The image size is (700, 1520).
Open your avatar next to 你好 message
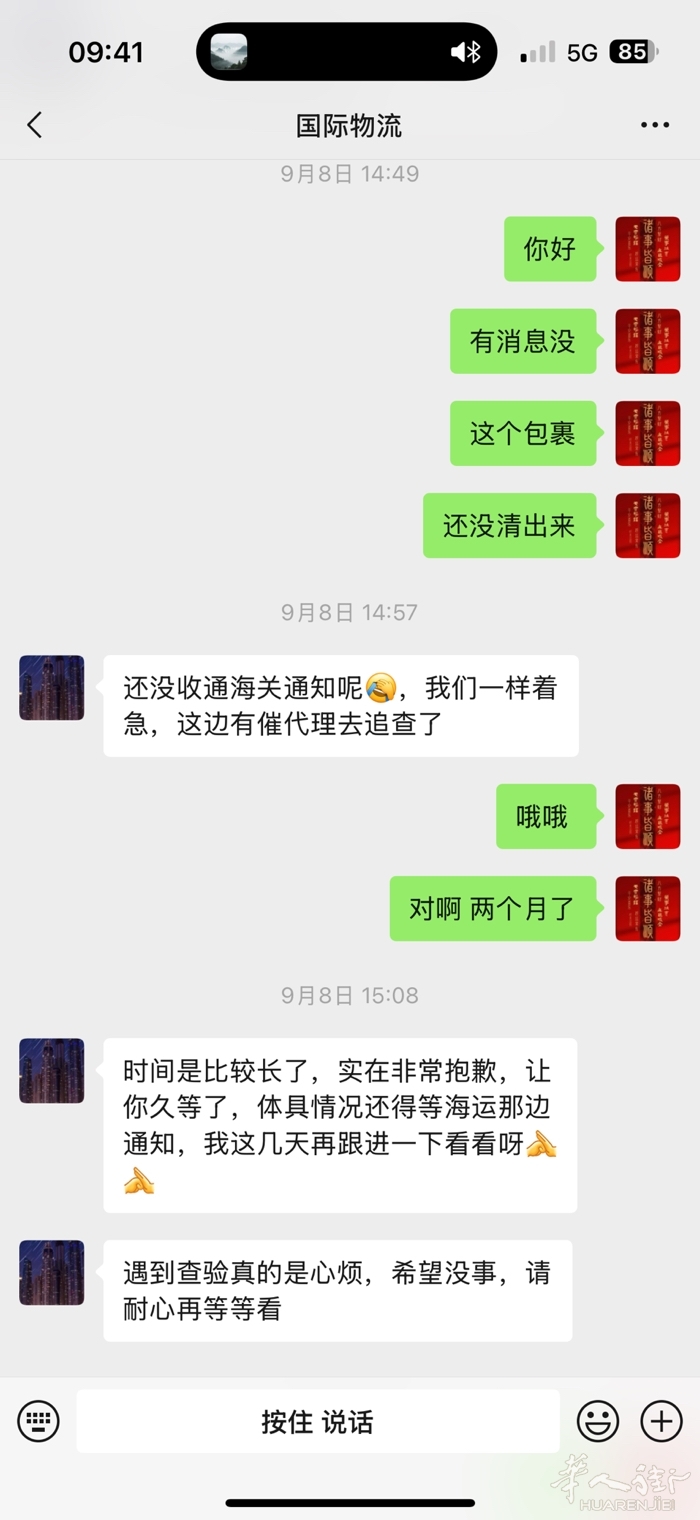(648, 249)
